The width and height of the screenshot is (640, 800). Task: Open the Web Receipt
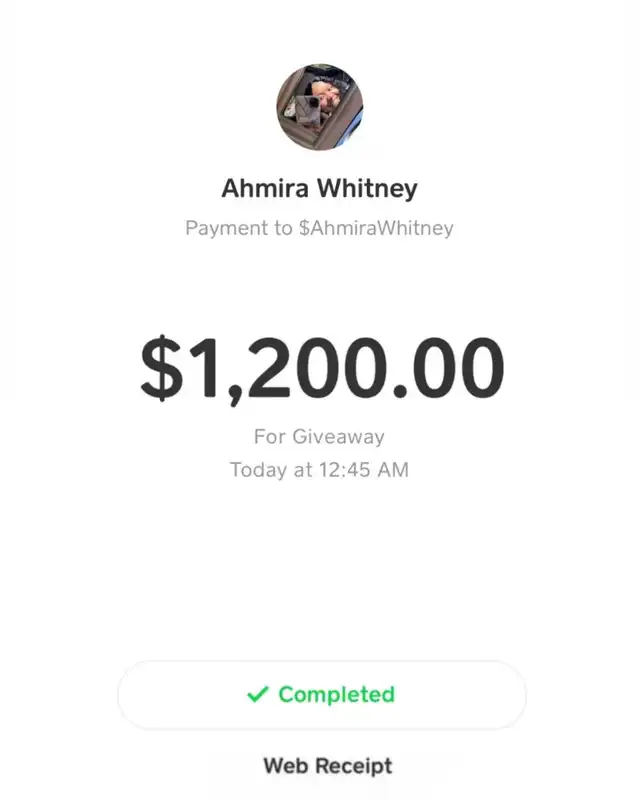(x=327, y=766)
